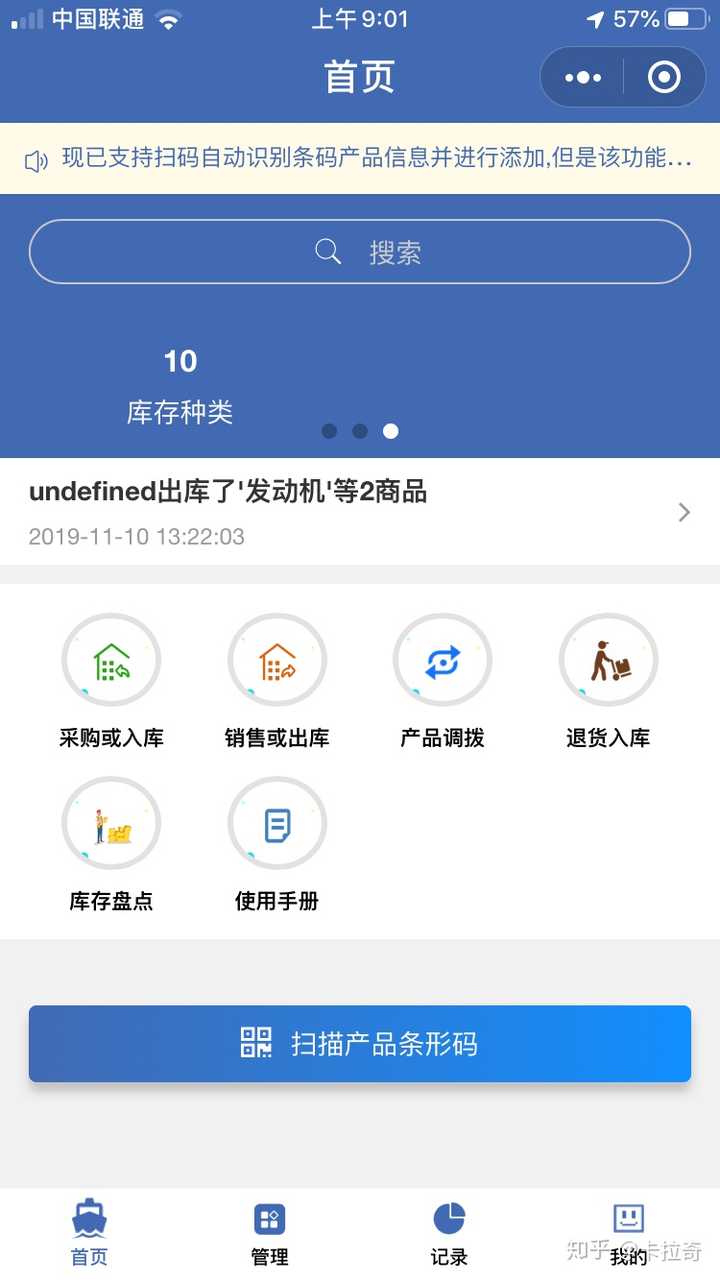Open the 发动机 outbound record notice
Screen dimensions: 720x1281
360,511
